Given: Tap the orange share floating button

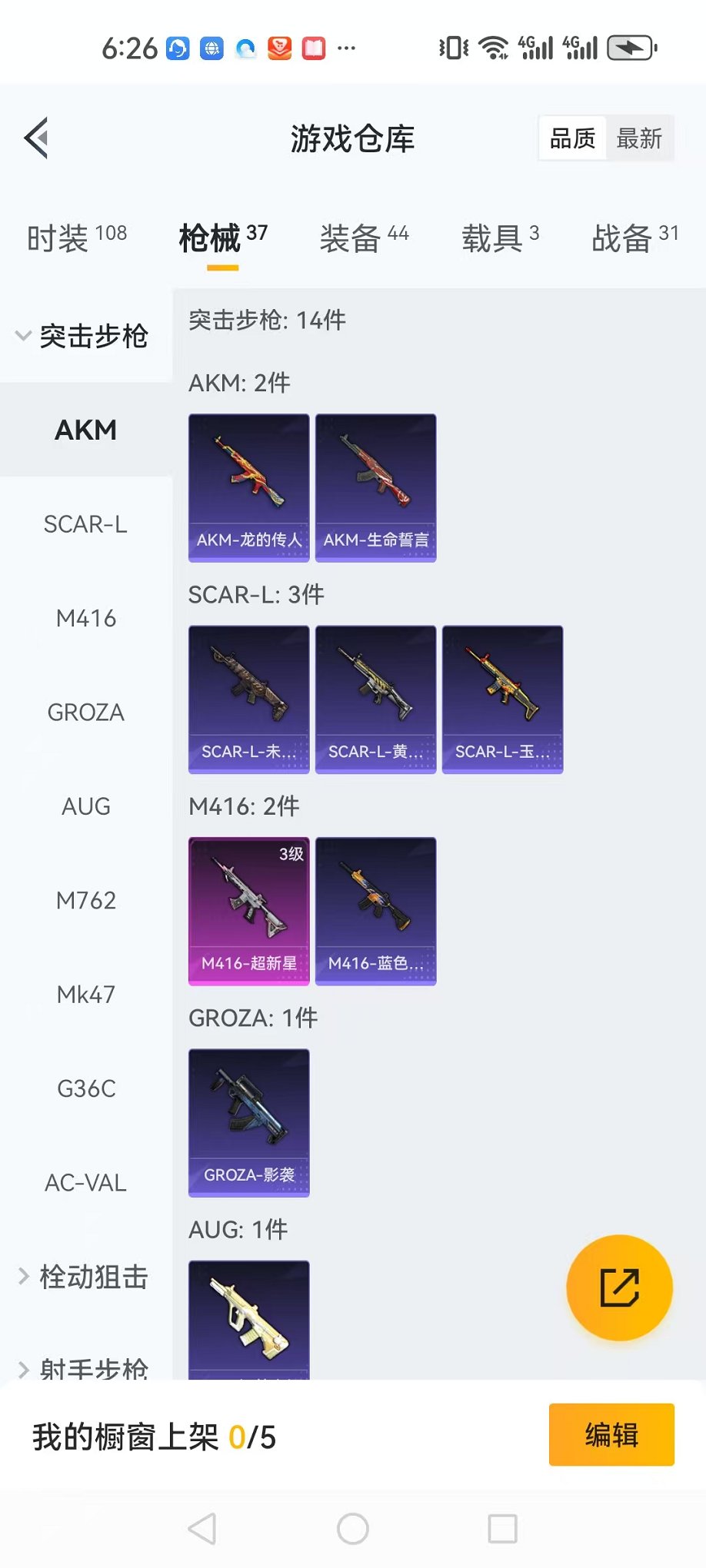Looking at the screenshot, I should [619, 1287].
